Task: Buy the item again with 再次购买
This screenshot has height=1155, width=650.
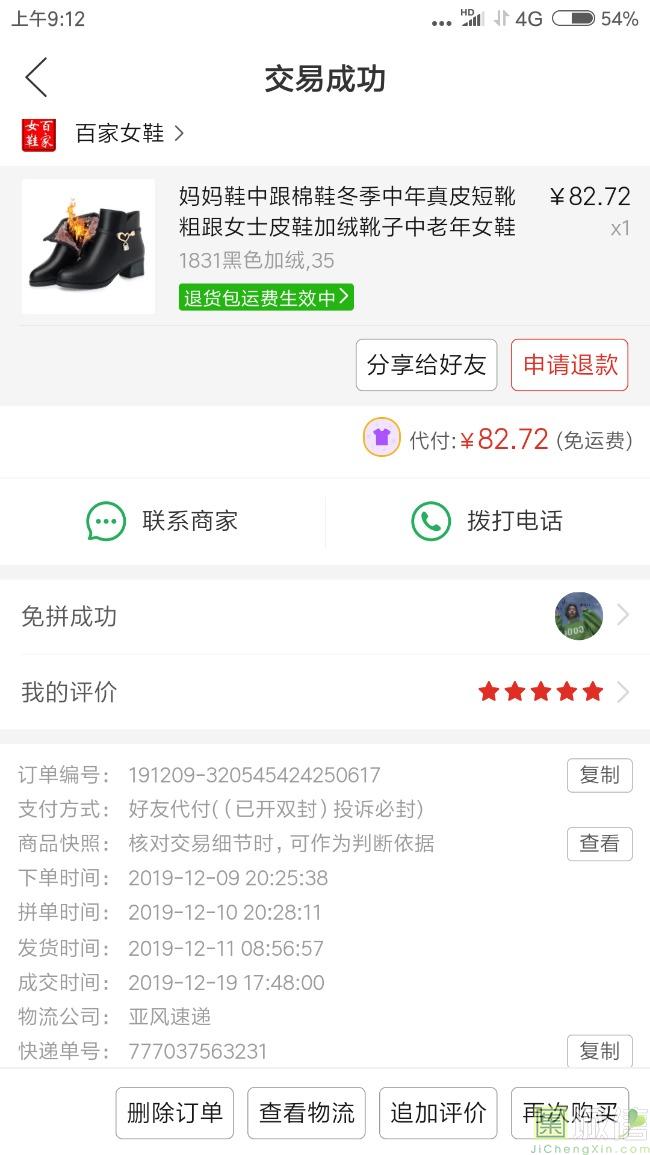Action: tap(569, 1113)
